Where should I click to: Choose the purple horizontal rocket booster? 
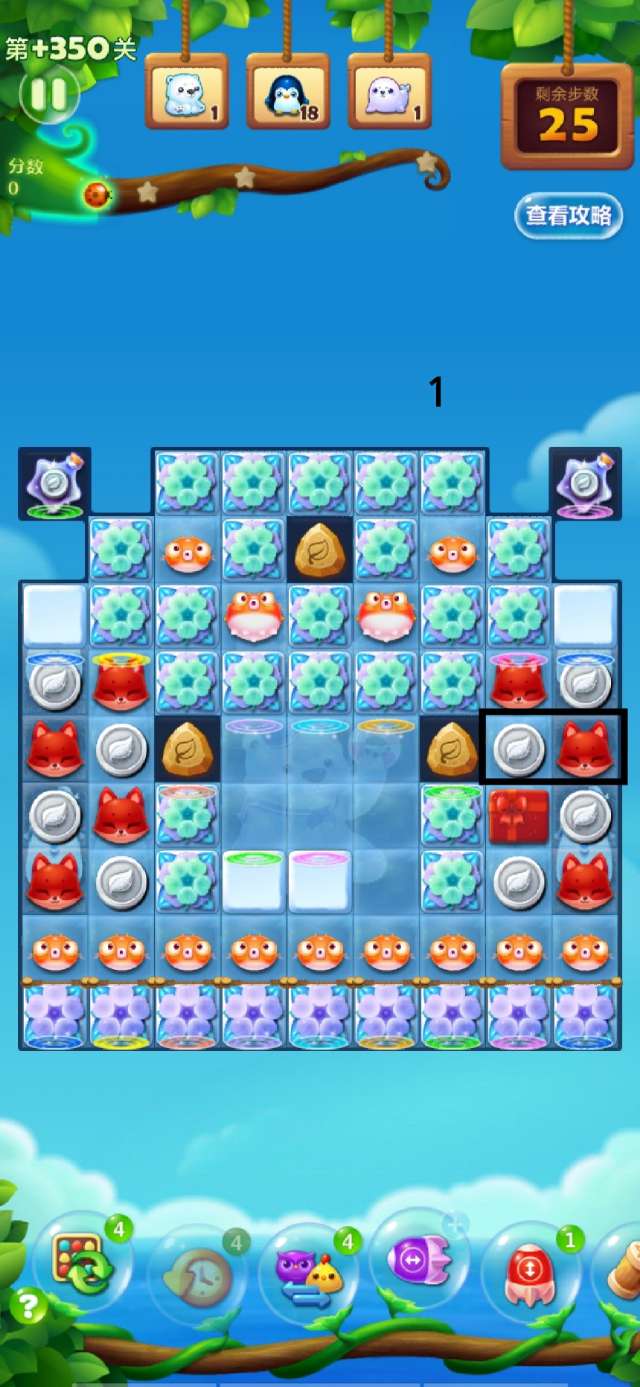click(x=420, y=1262)
